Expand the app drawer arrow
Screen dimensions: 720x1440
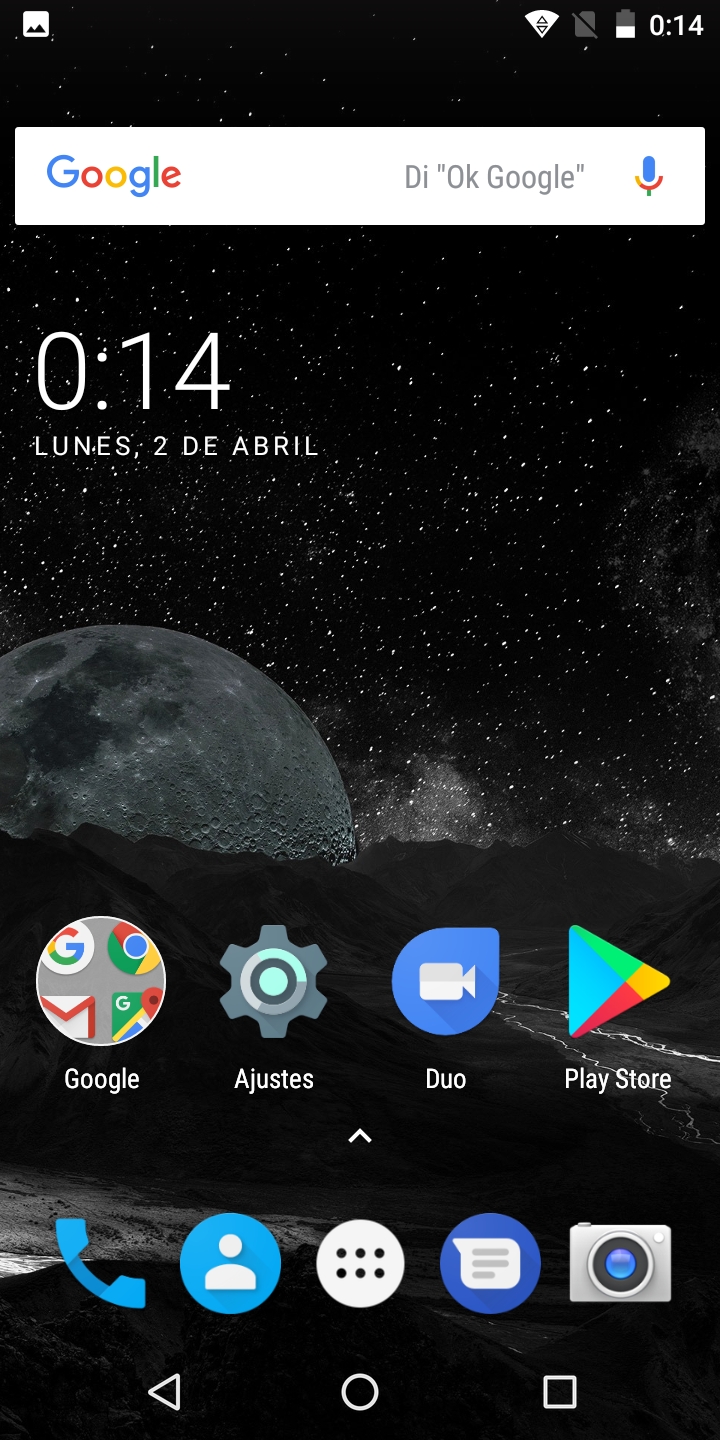click(x=360, y=1136)
